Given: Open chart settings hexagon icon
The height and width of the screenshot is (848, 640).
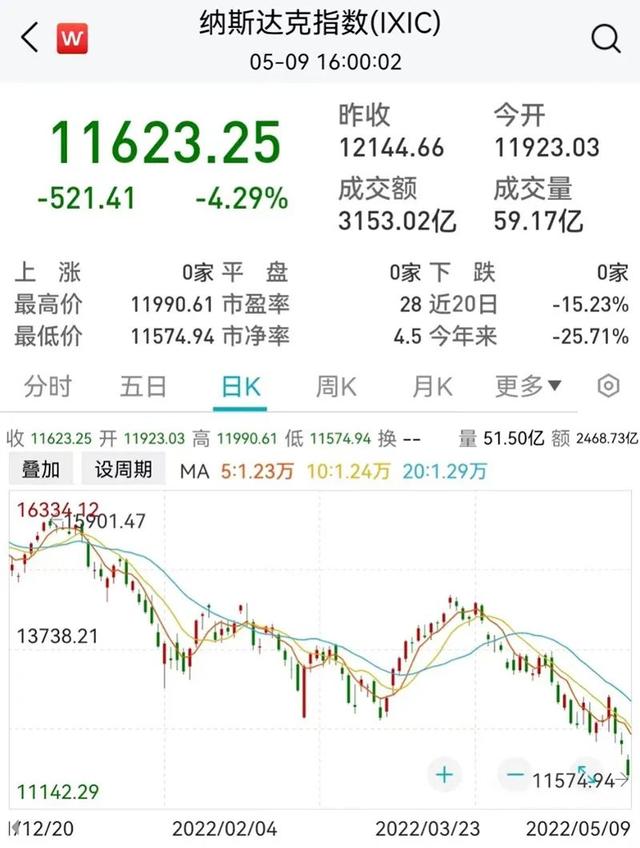Looking at the screenshot, I should 607,386.
